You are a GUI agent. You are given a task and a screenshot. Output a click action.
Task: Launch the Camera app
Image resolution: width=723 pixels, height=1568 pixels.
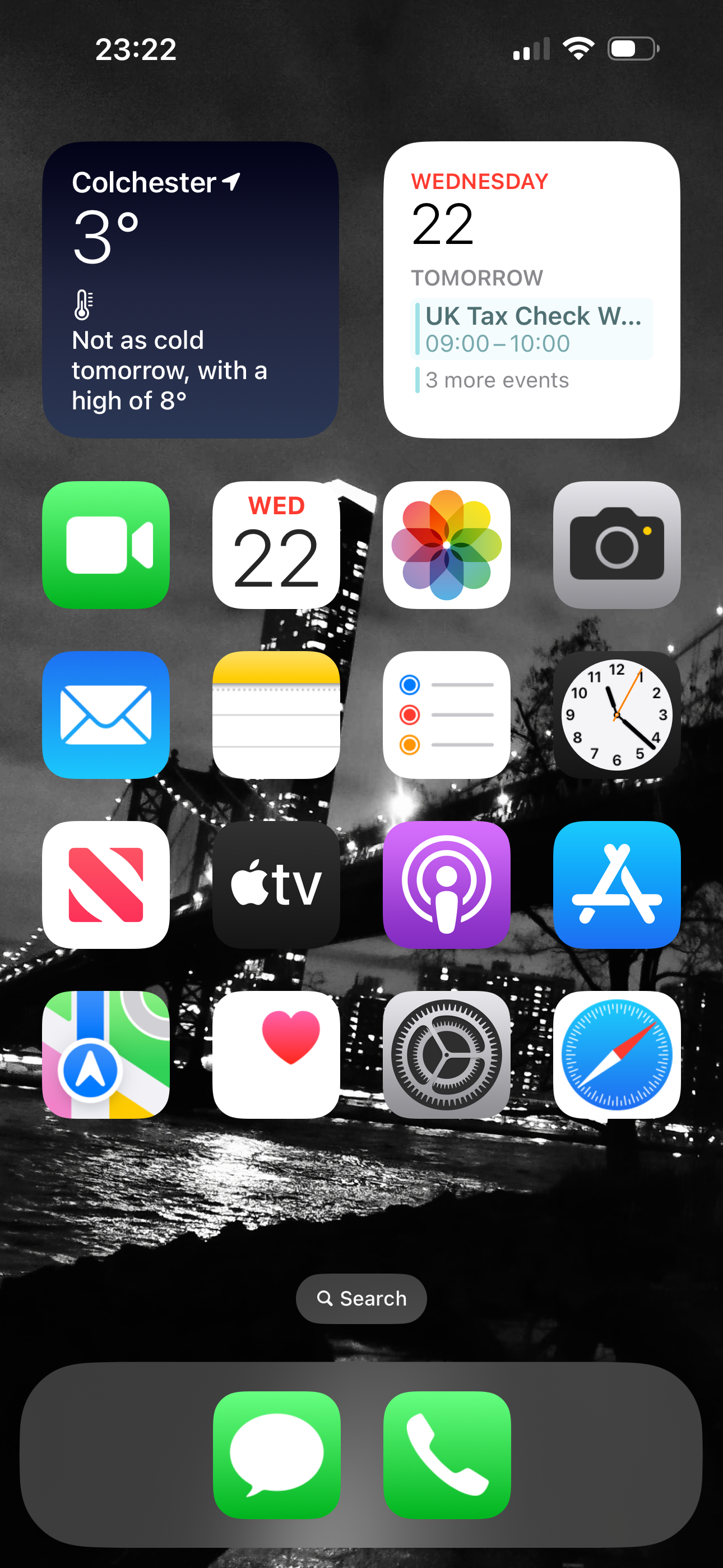click(617, 545)
